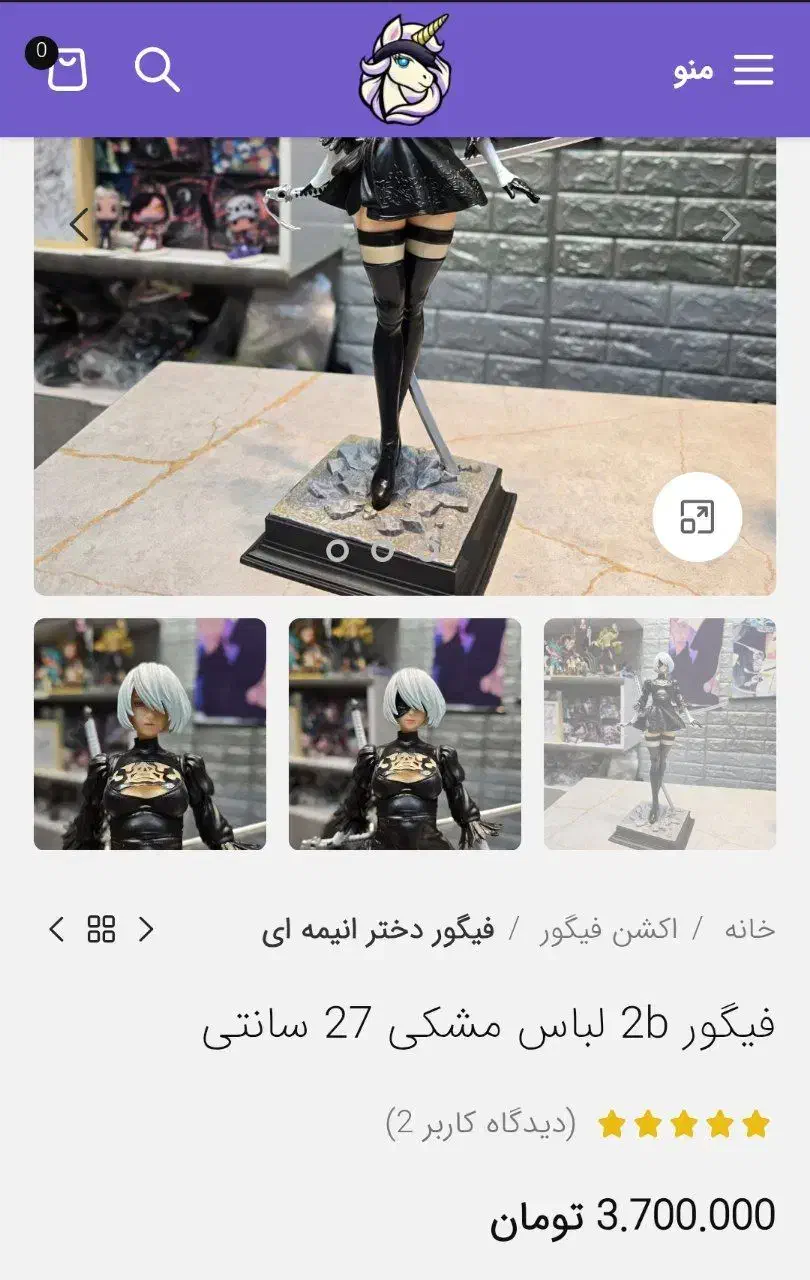Open فیگور دختر انیمه ای category link
The height and width of the screenshot is (1280, 810).
(378, 931)
